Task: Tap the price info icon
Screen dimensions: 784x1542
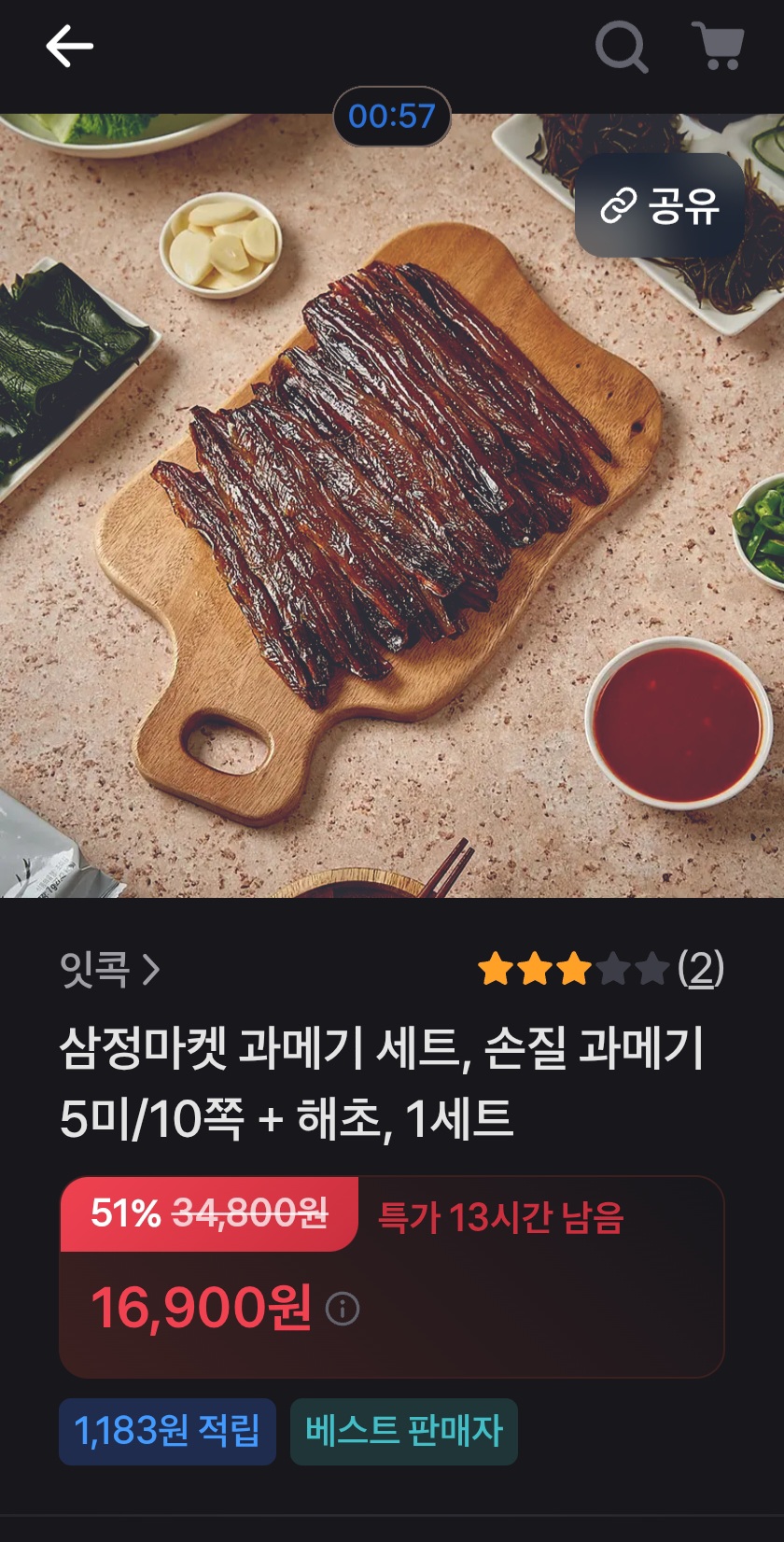Action: click(343, 1309)
